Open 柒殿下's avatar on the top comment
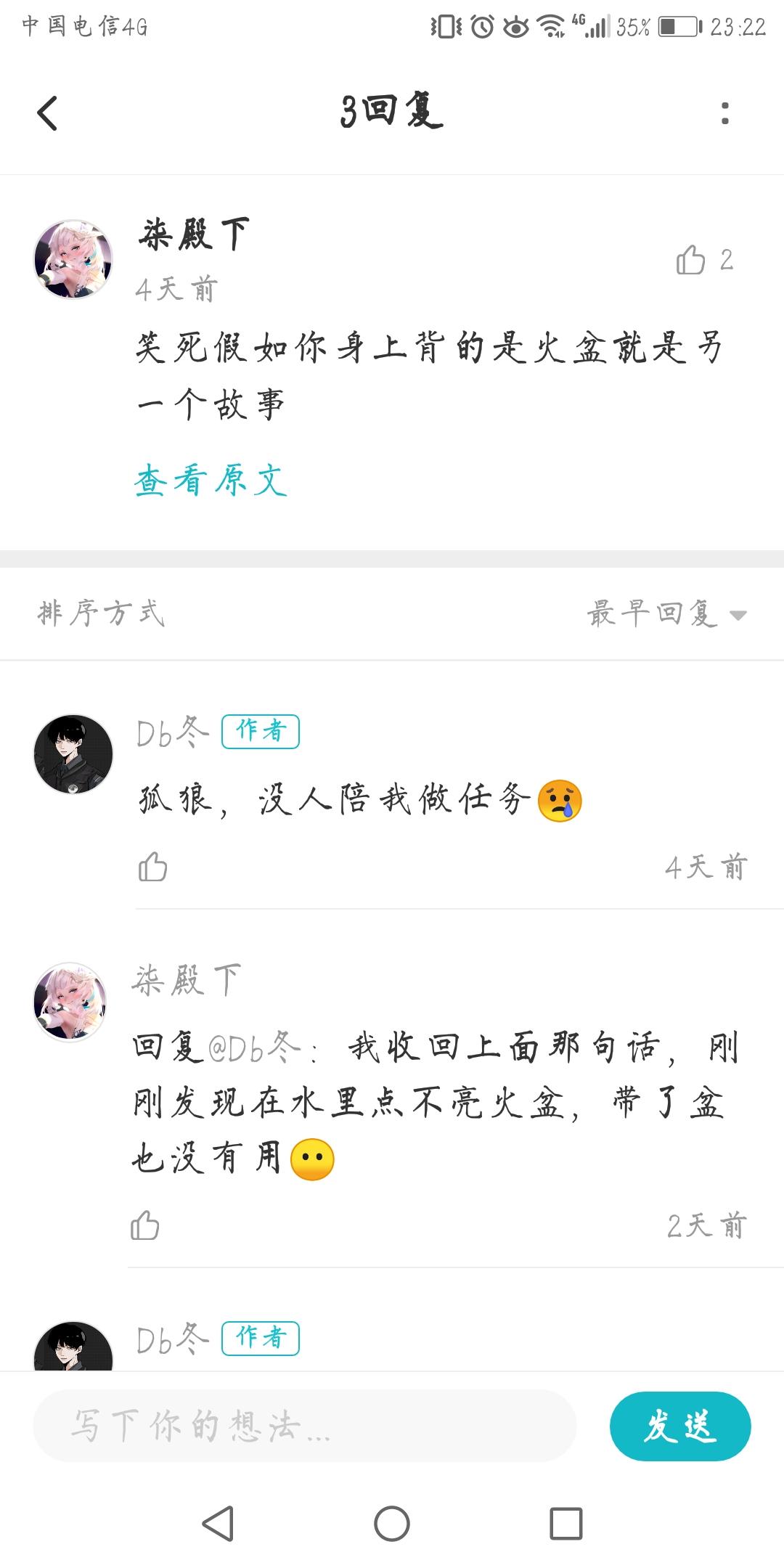This screenshot has height=1568, width=784. (73, 259)
